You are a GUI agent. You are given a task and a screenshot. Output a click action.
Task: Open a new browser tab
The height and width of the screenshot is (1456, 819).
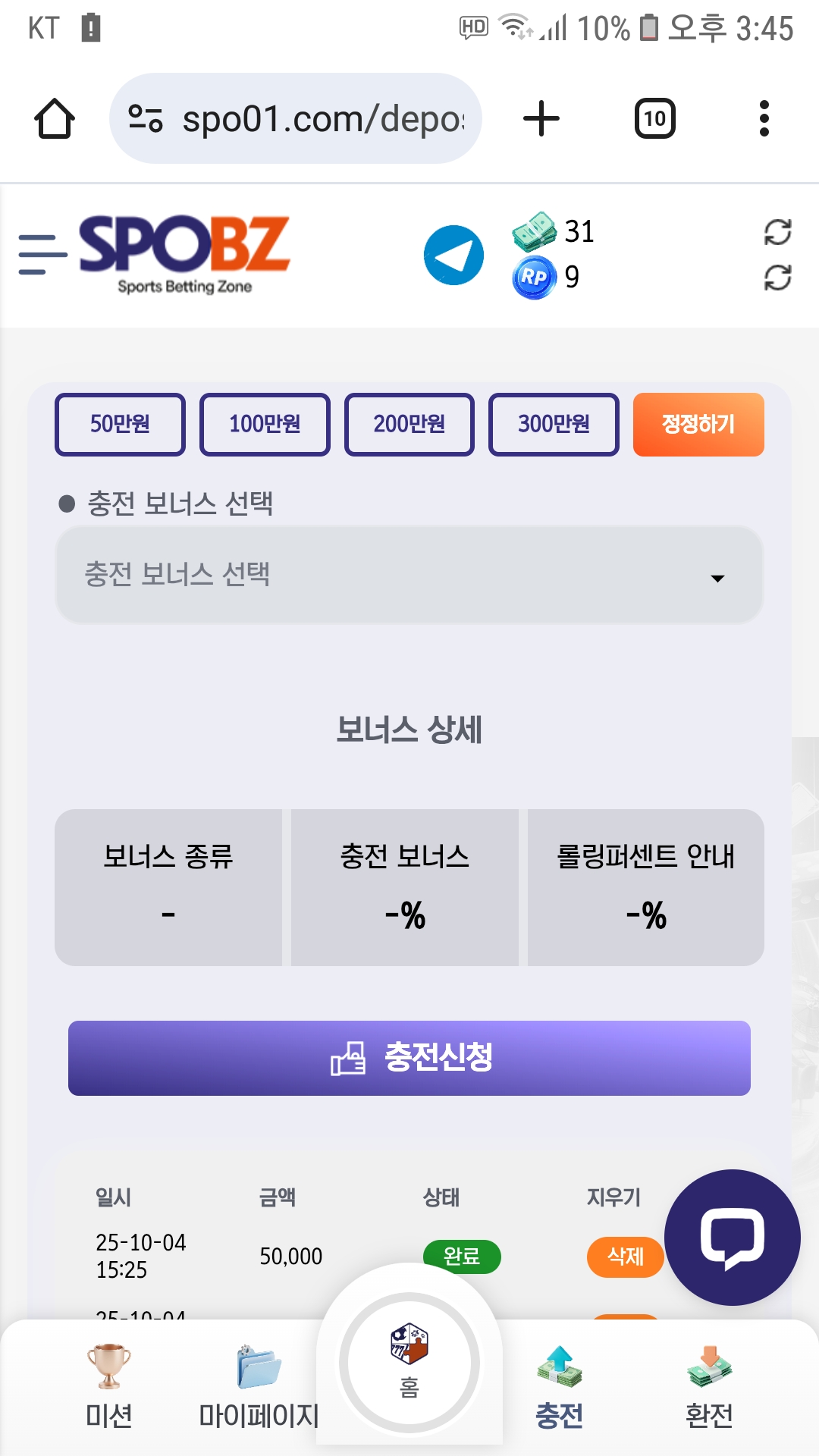(x=541, y=119)
